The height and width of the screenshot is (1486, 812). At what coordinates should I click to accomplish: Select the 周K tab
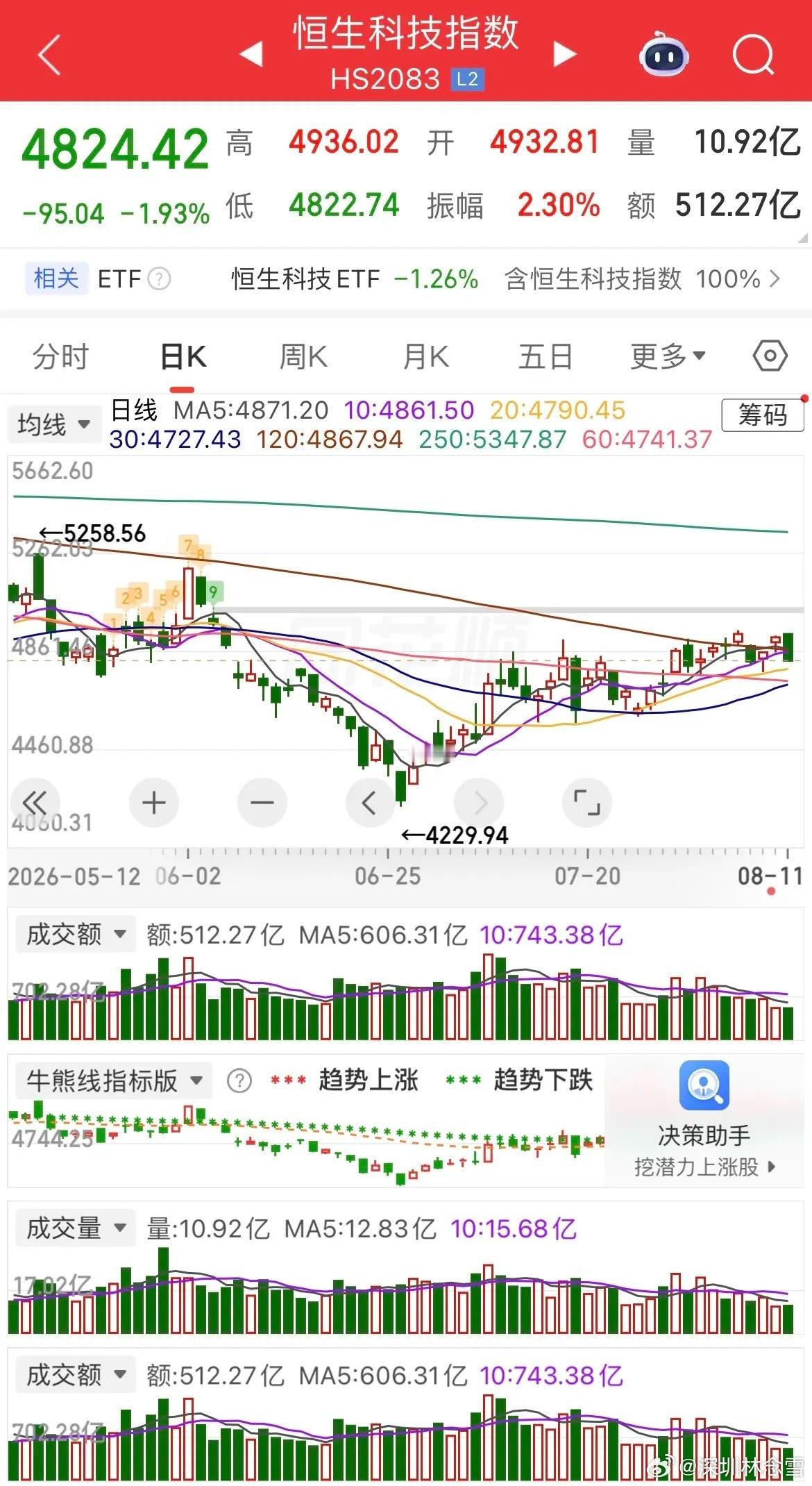coord(303,357)
